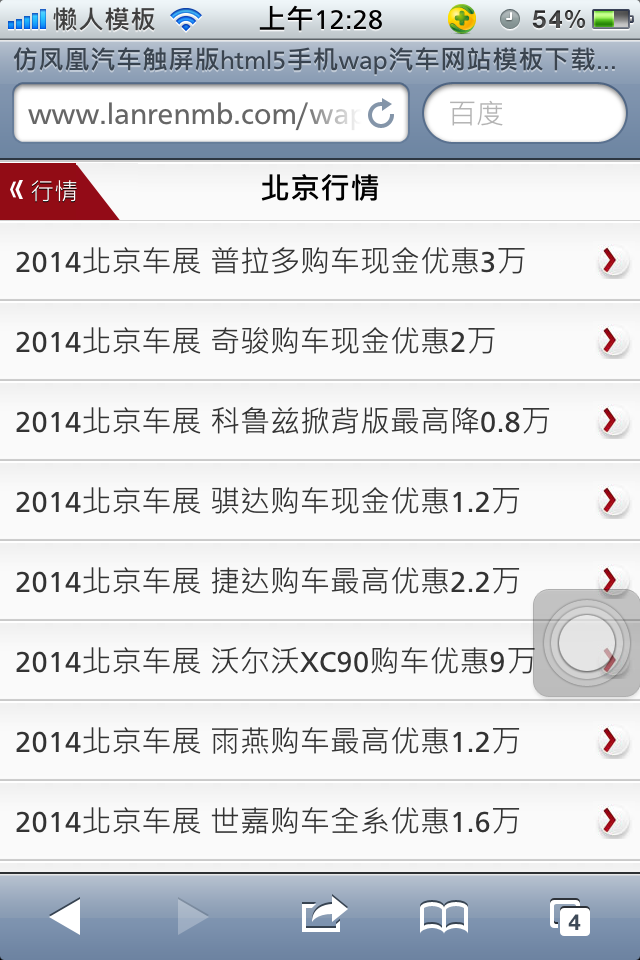Open 骐达购车现金优惠1.2万 article
640x960 pixels.
267,502
